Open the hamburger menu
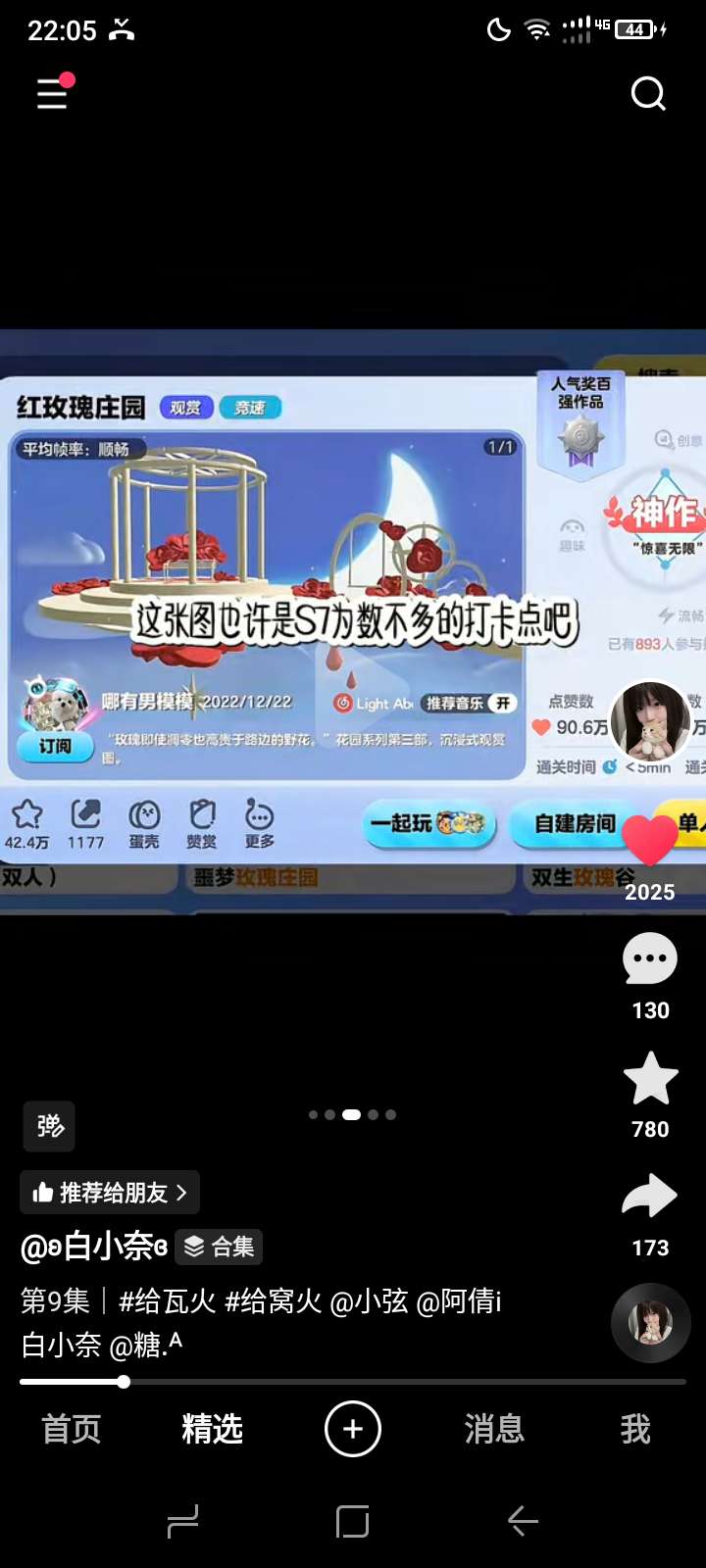 tap(53, 93)
